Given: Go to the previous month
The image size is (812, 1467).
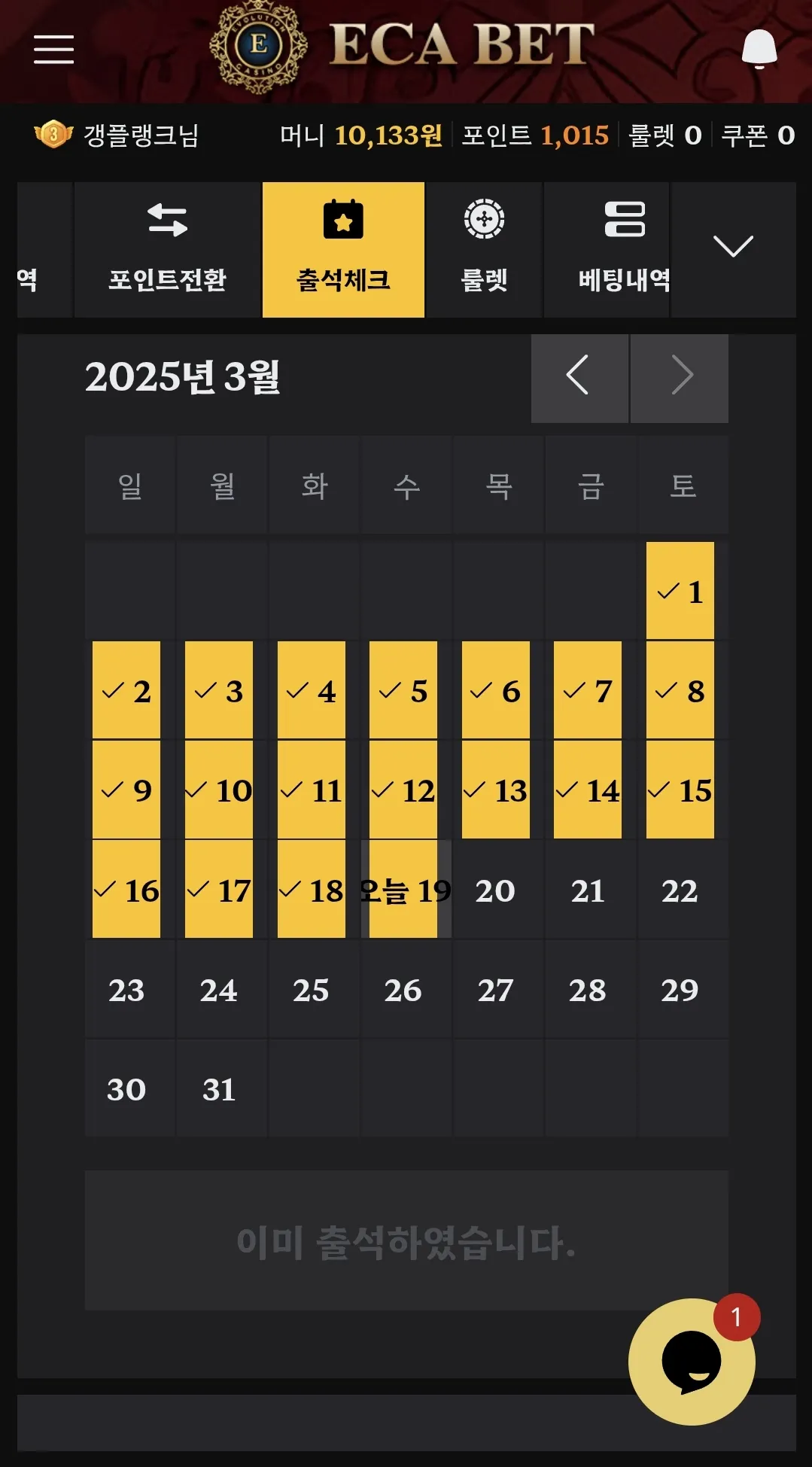Looking at the screenshot, I should point(579,378).
